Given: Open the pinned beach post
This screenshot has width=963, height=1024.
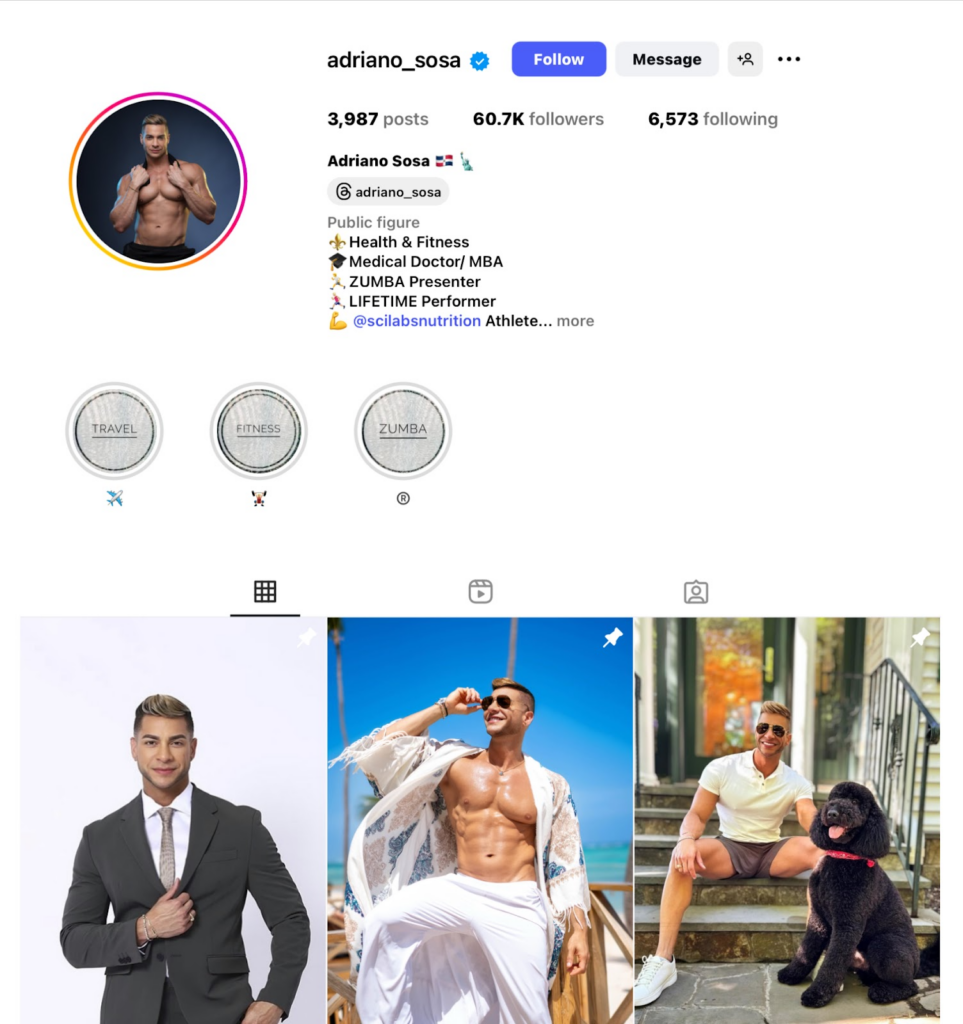Looking at the screenshot, I should click(x=480, y=820).
